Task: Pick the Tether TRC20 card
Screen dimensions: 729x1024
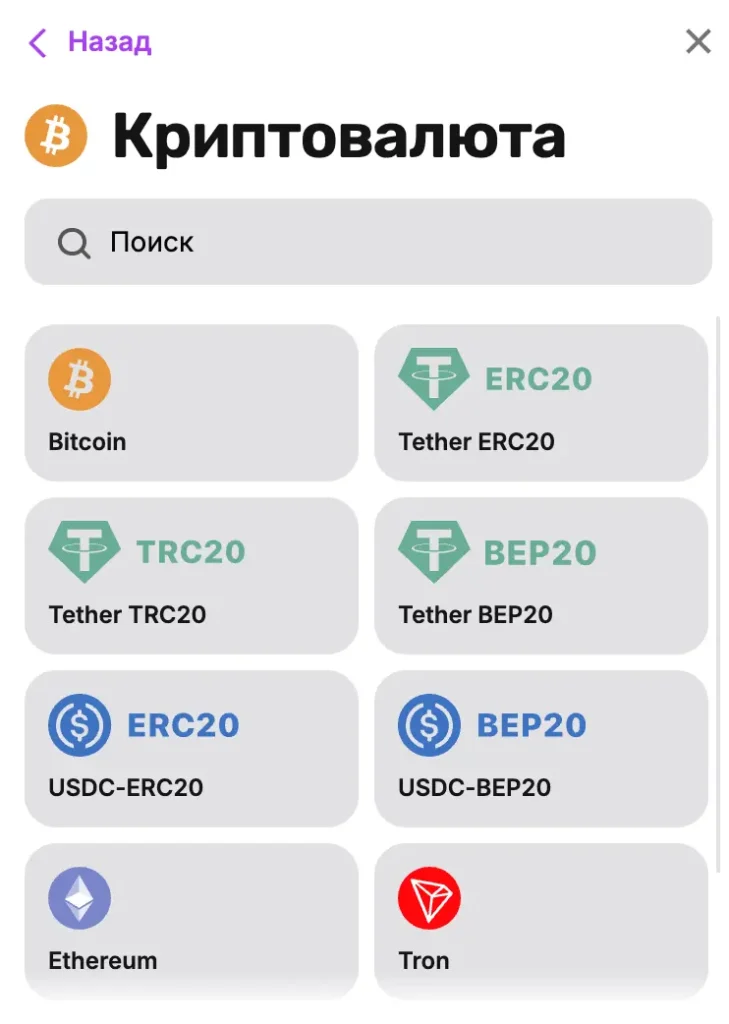Action: (191, 576)
